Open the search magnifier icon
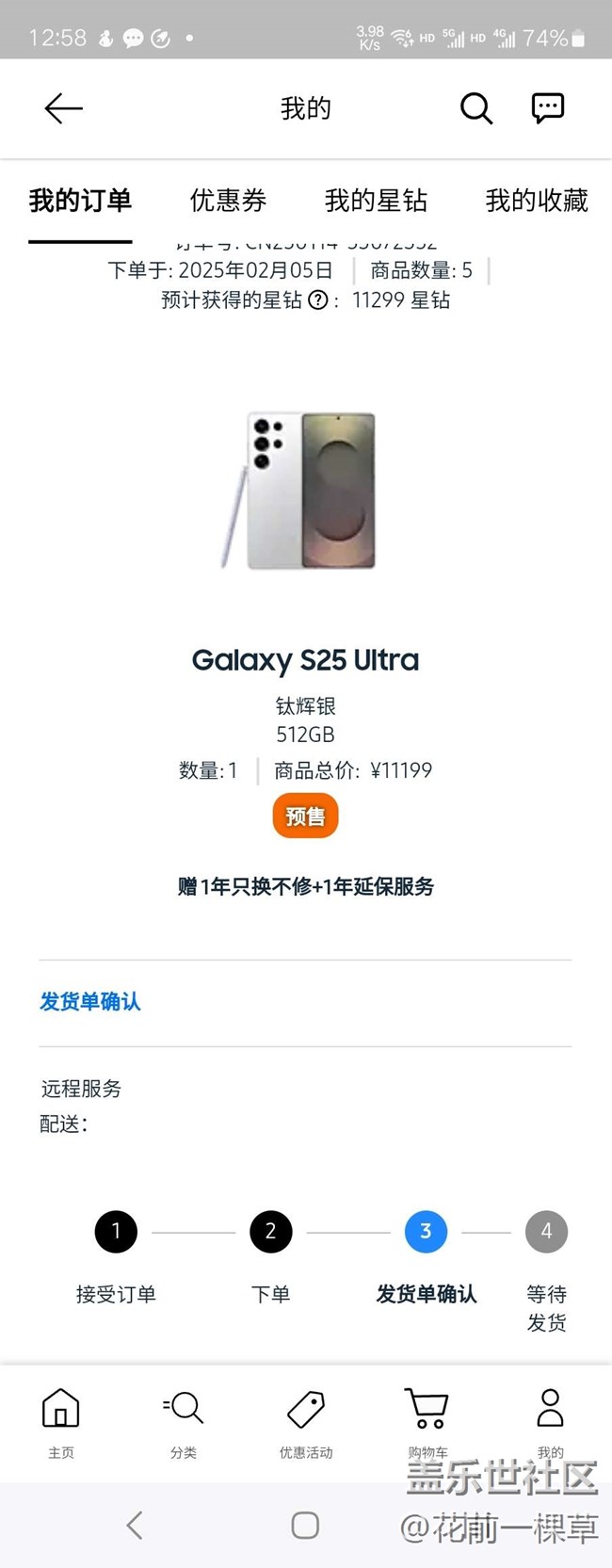 (x=476, y=108)
